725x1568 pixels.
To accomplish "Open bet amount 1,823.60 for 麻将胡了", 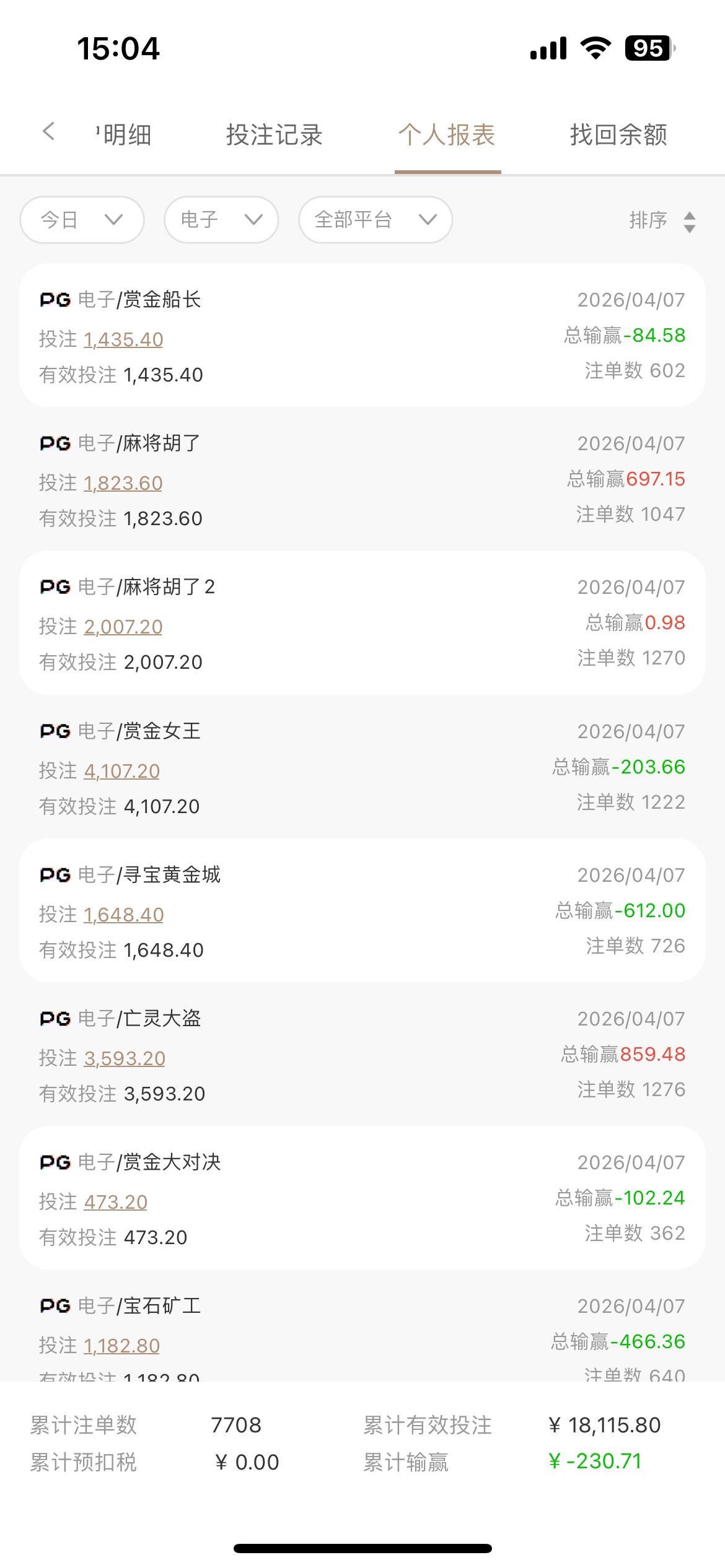I will [123, 483].
